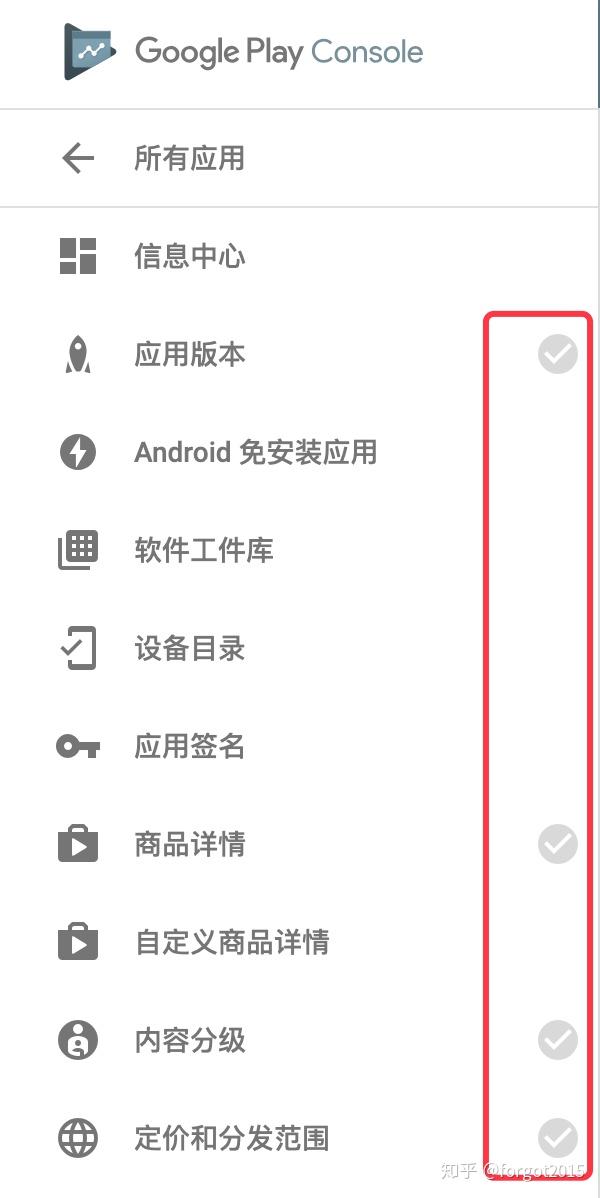Open 应用签名 settings
Viewport: 600px width, 1198px height.
click(189, 747)
